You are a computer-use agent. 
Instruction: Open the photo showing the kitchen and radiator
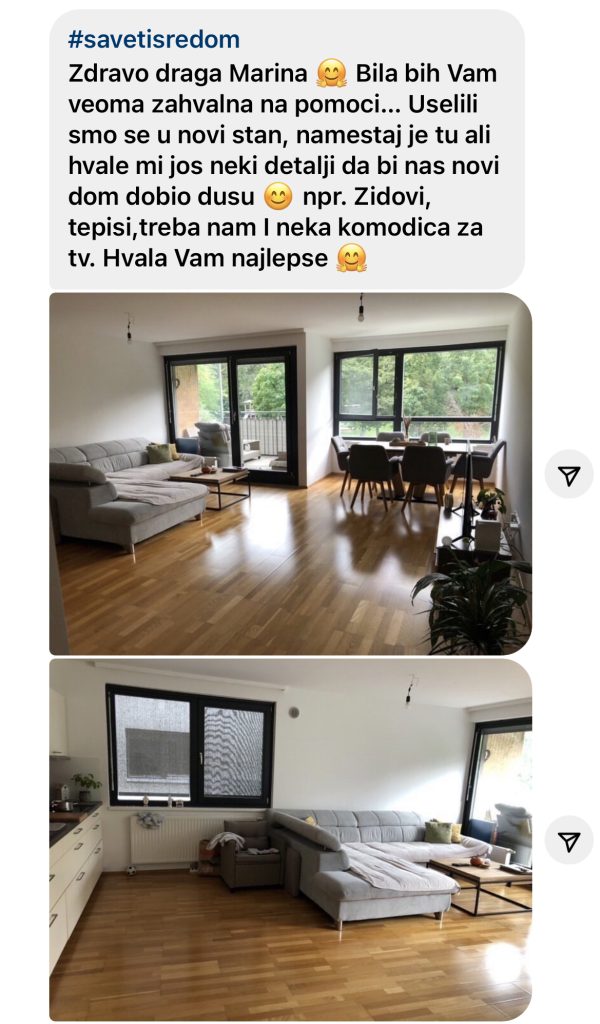tap(290, 838)
